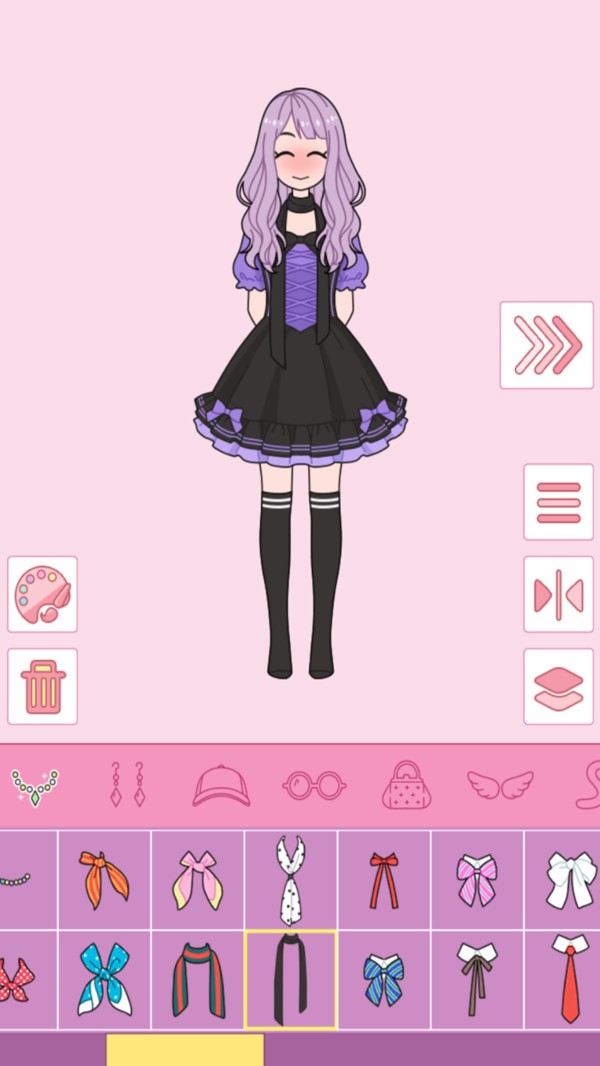Open the three-line menu button

point(558,502)
